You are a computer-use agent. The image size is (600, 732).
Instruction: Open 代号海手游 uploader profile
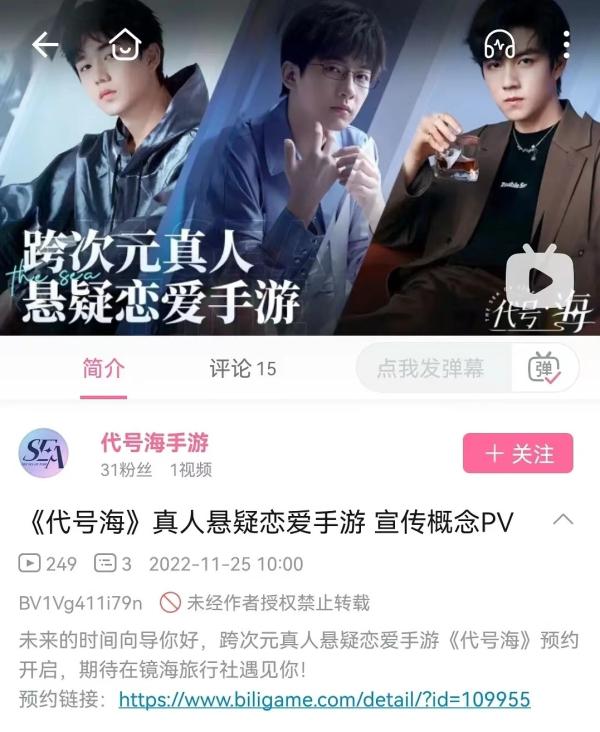(154, 443)
